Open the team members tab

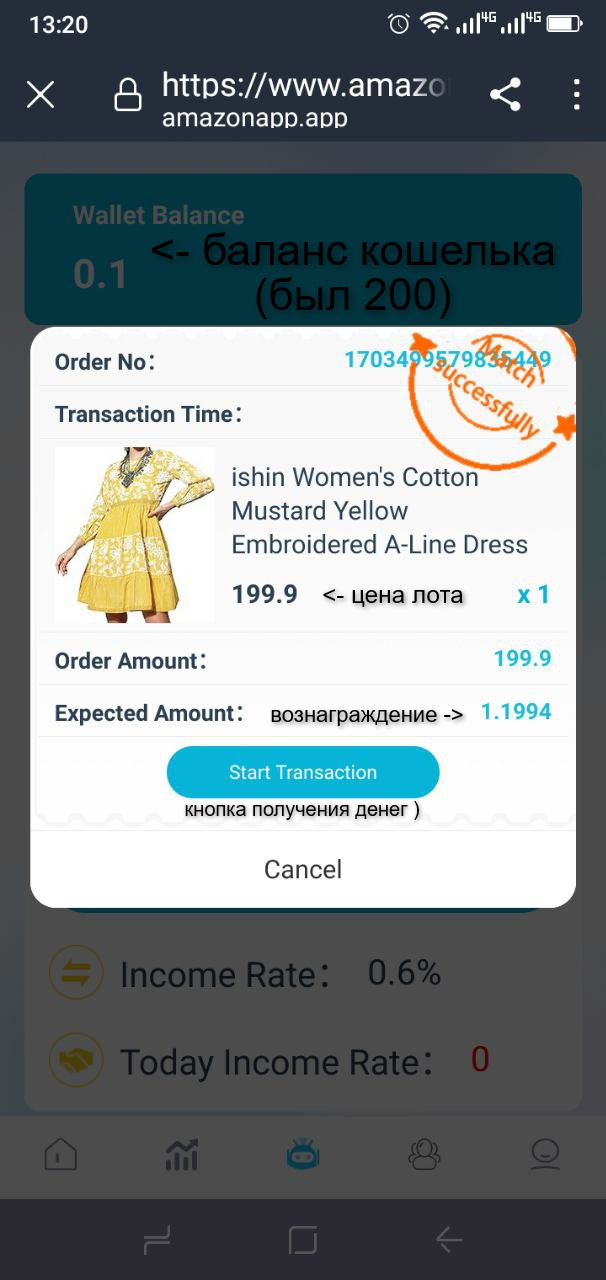pyautogui.click(x=424, y=1155)
